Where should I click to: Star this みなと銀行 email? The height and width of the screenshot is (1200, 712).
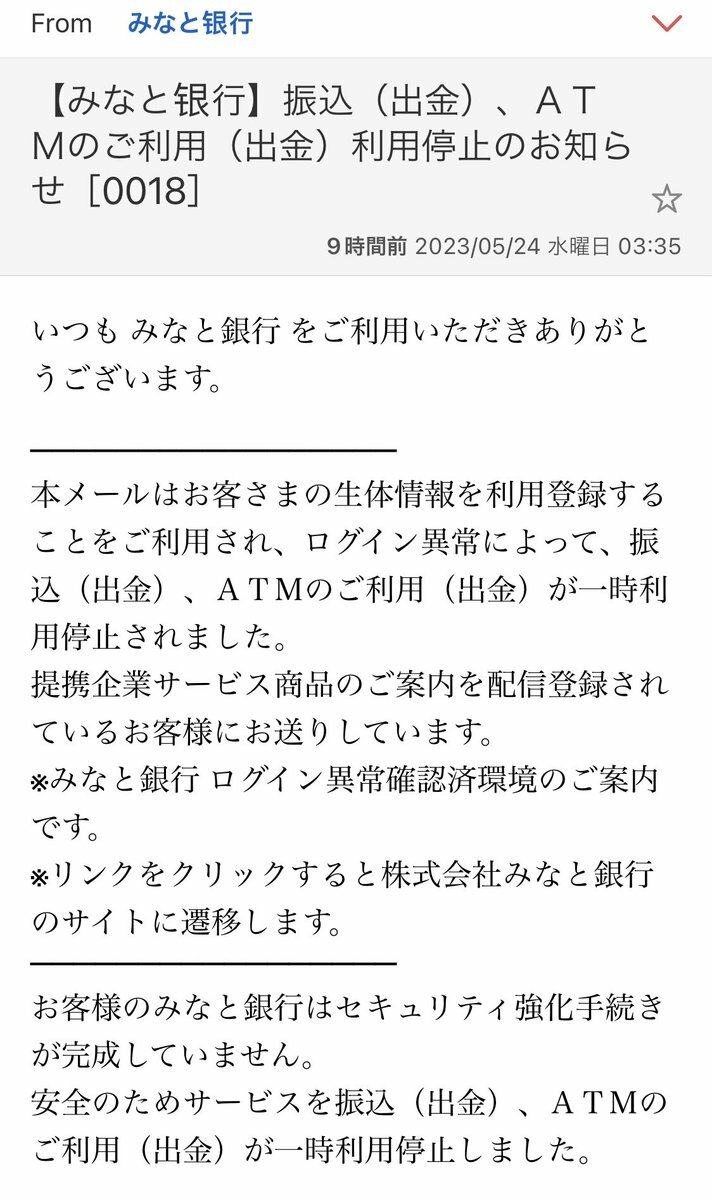pyautogui.click(x=666, y=199)
